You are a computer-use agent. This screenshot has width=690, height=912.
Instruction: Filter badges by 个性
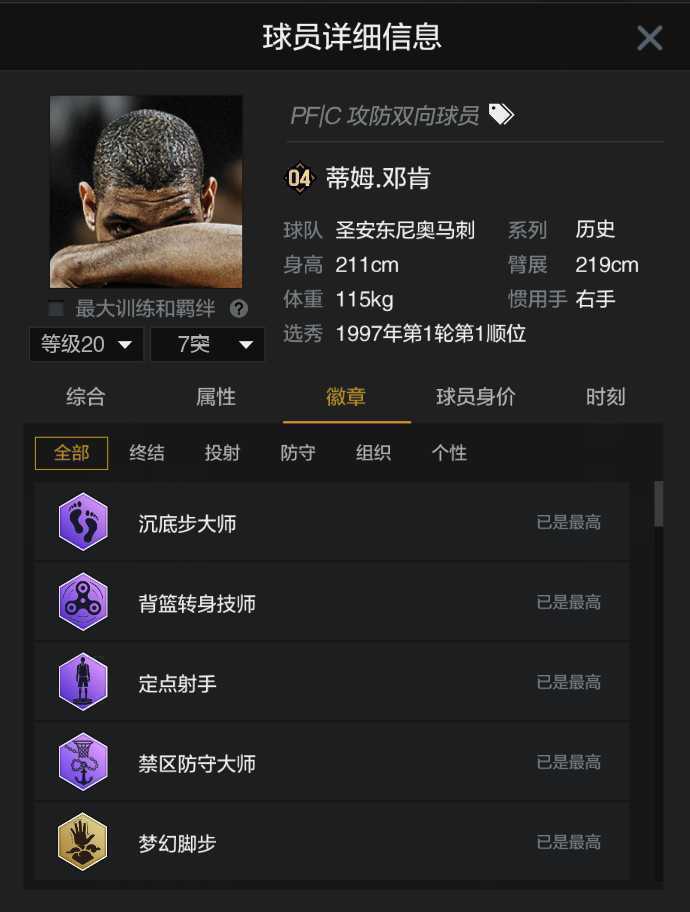(x=449, y=453)
